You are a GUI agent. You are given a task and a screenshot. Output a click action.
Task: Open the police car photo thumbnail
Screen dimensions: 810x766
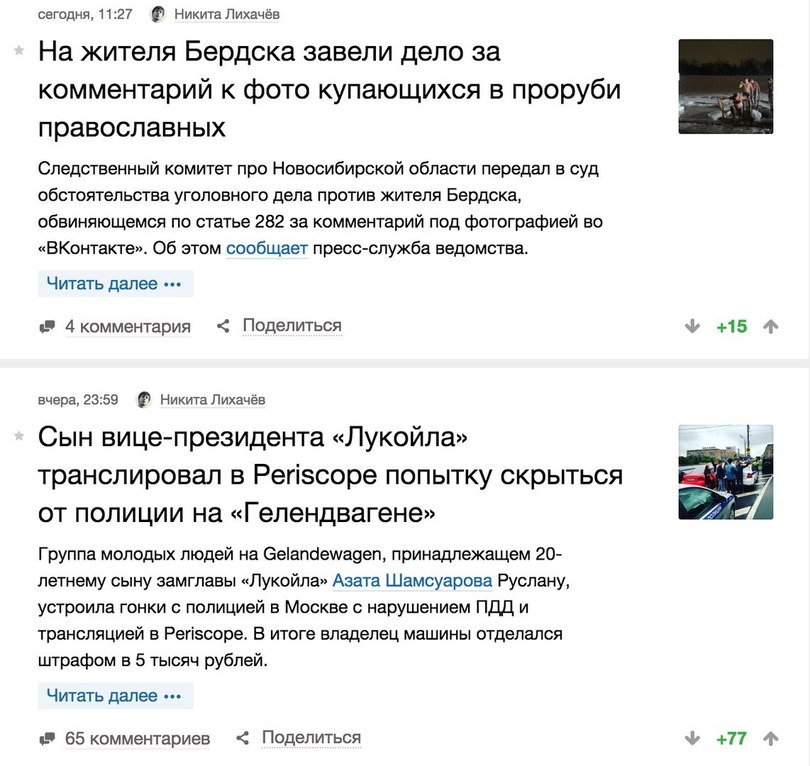point(725,472)
